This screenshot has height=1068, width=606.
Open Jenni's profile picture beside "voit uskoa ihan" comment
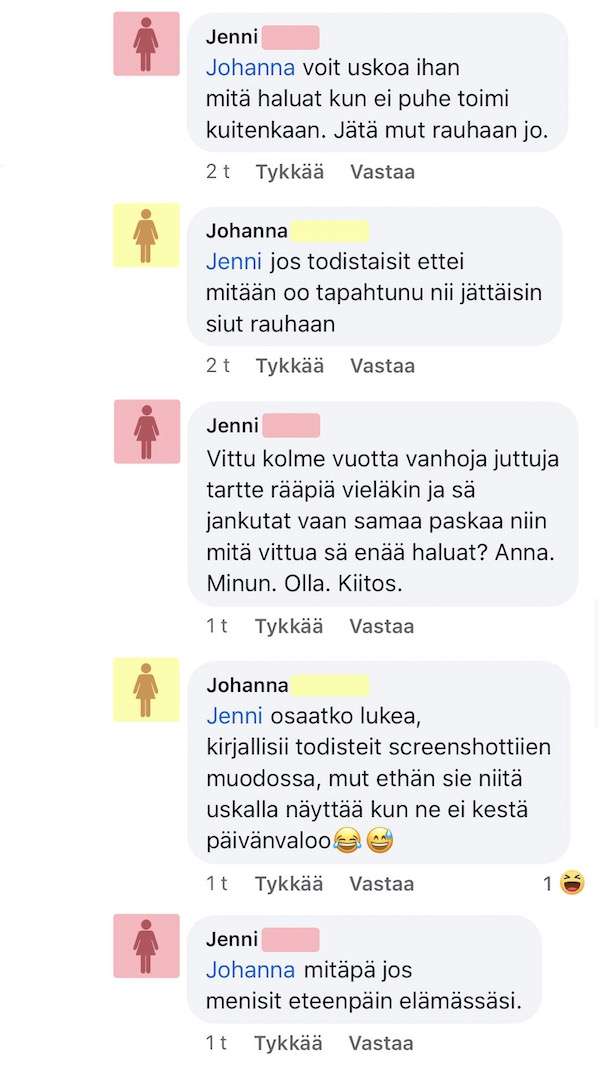pyautogui.click(x=147, y=43)
